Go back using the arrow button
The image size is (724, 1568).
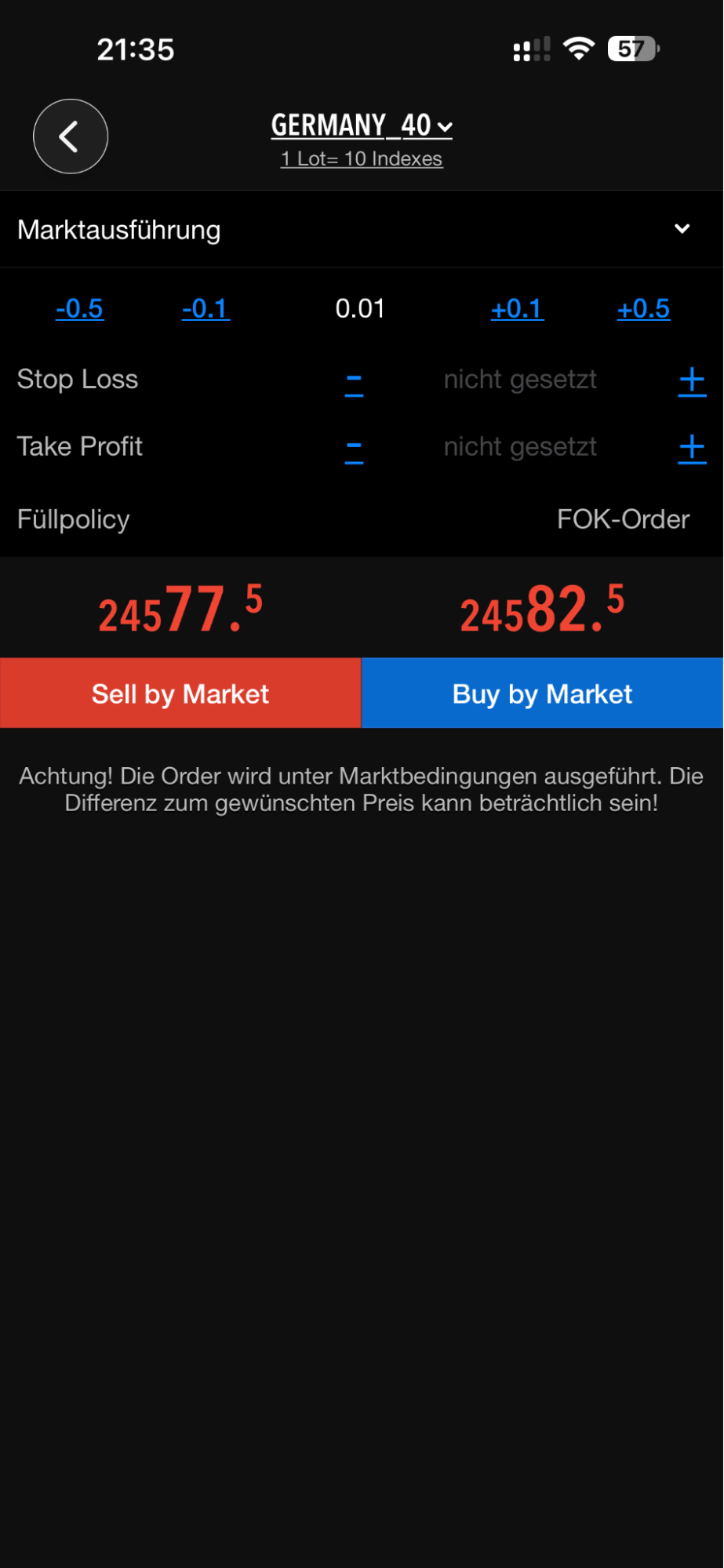coord(71,136)
